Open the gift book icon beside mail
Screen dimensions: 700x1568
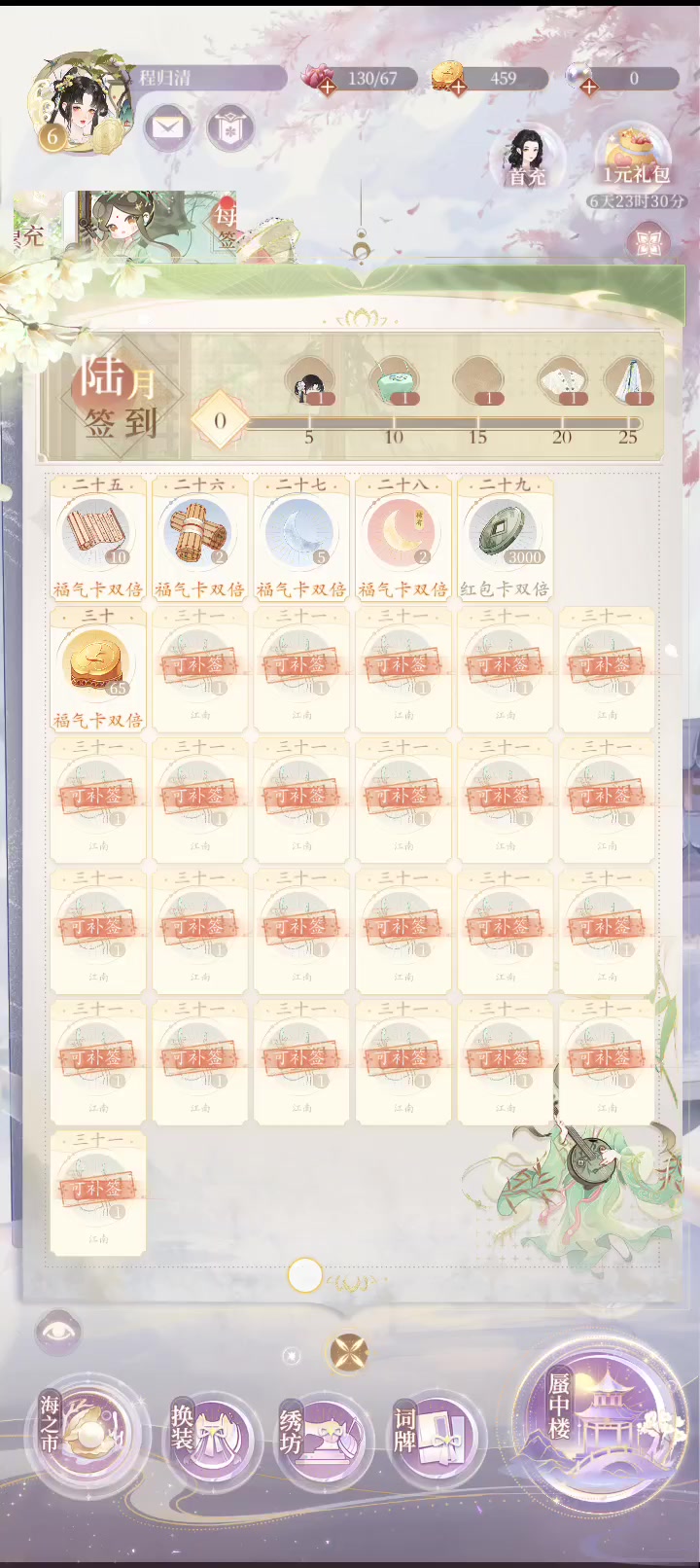(x=230, y=127)
